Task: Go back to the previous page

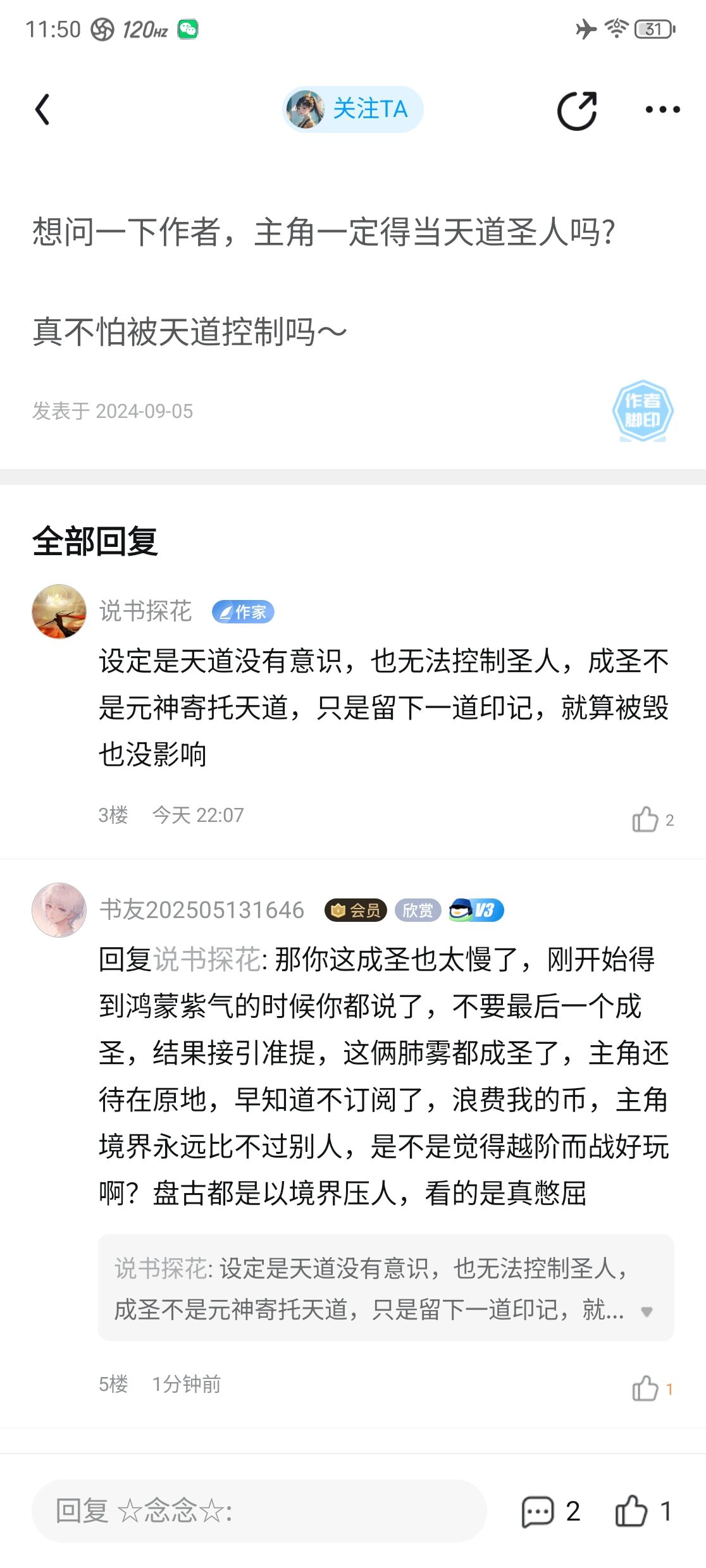Action: pyautogui.click(x=42, y=110)
